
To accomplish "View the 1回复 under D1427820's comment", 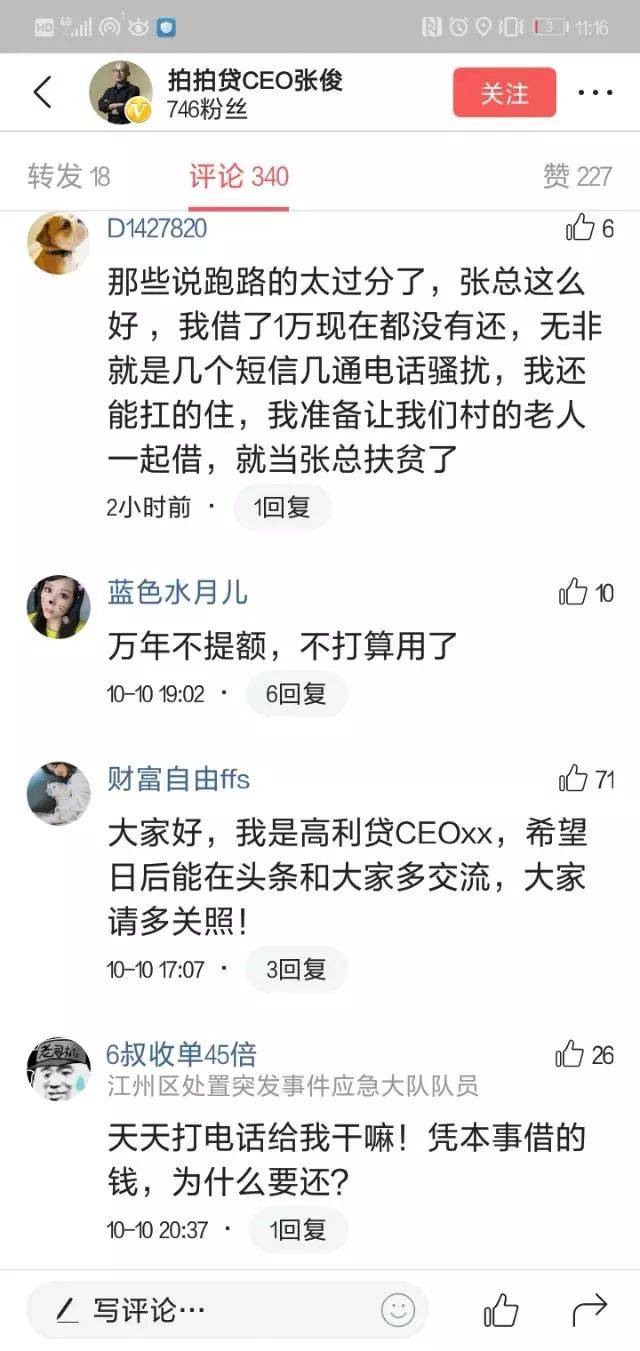I will coord(282,508).
